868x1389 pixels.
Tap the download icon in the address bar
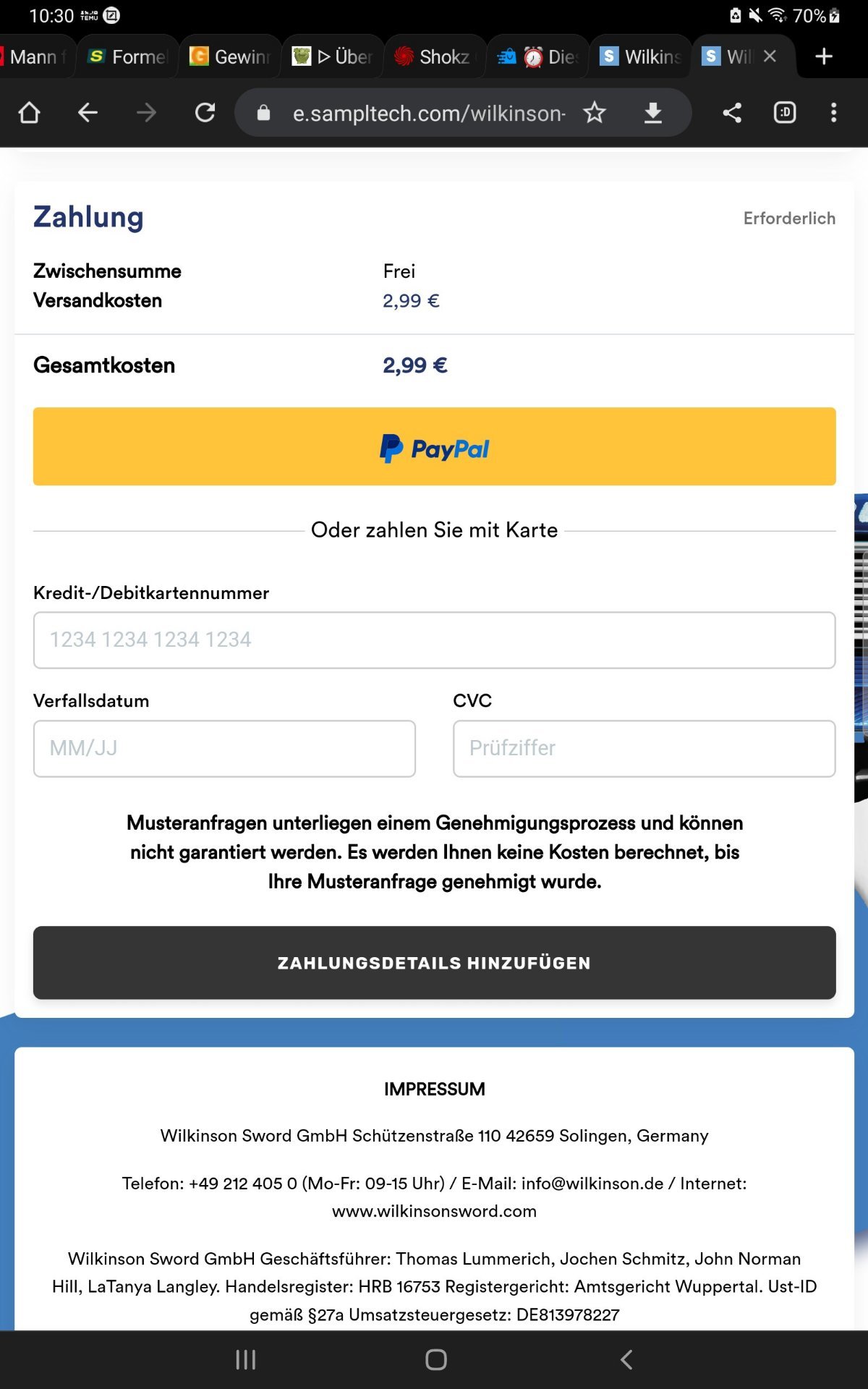pyautogui.click(x=652, y=113)
